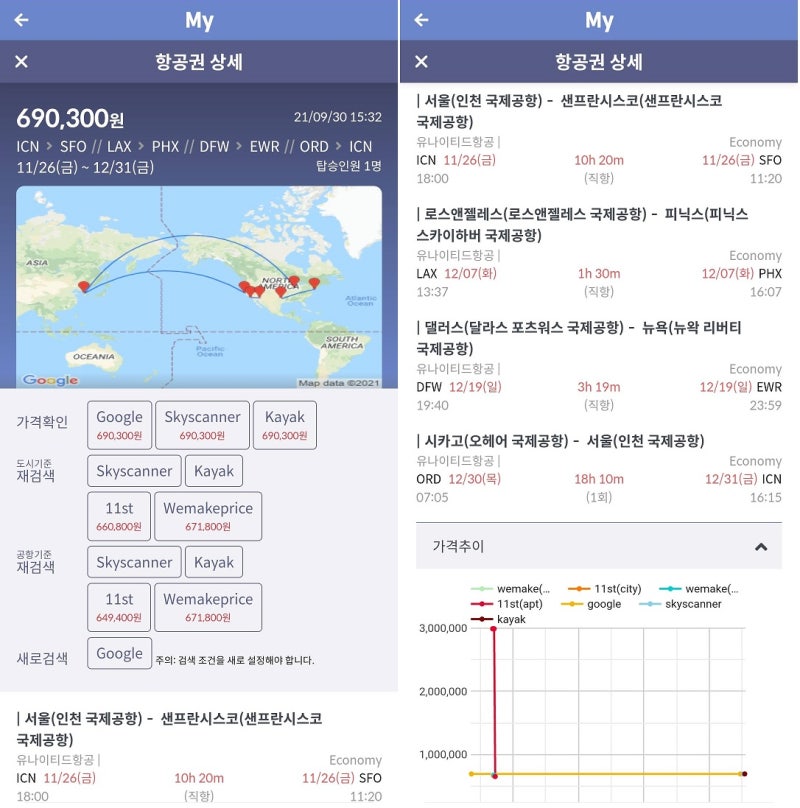Open the Kayak 690,300원 price check

(285, 425)
